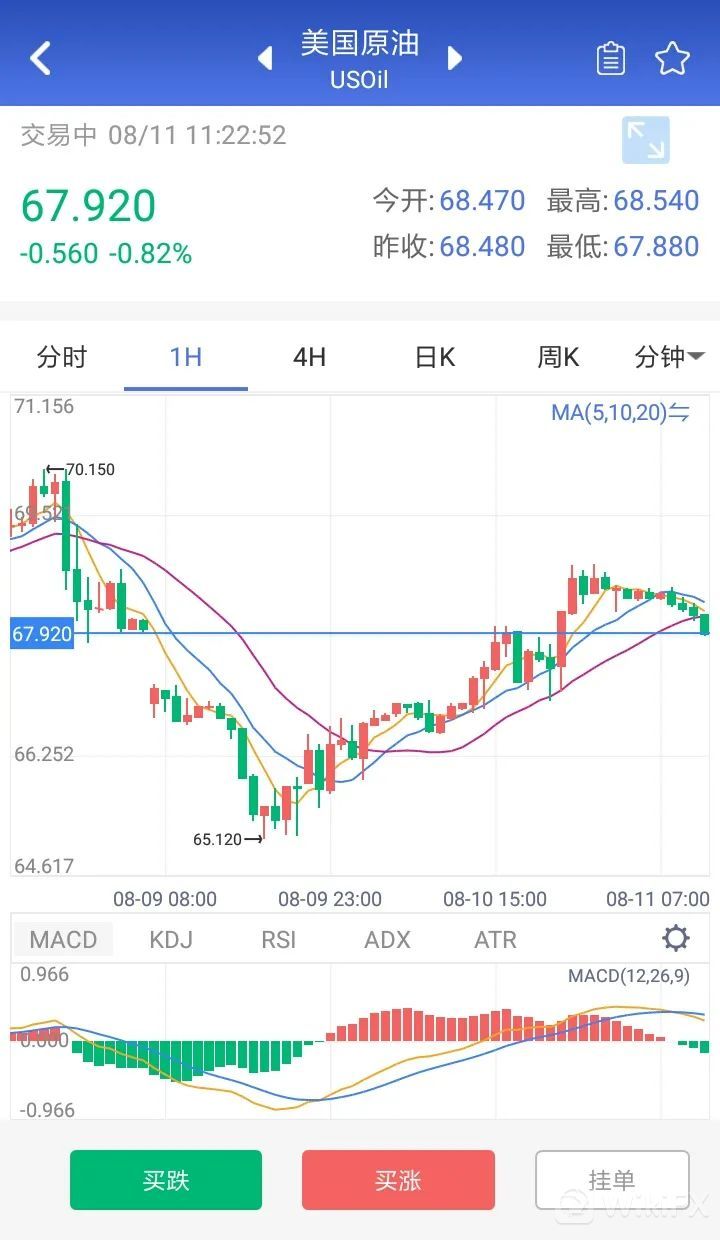Screen dimensions: 720x1240
Task: Open the clipboard notes icon
Action: [610, 59]
